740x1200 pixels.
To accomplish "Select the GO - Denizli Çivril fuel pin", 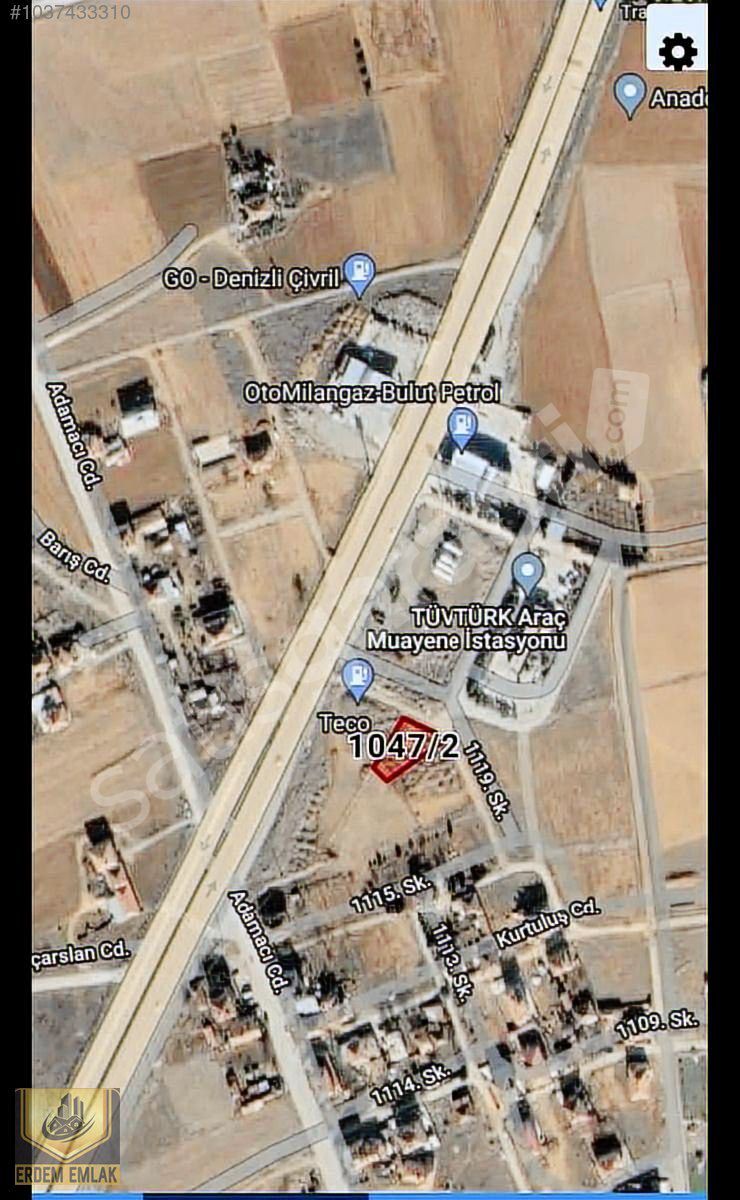I will pos(360,274).
